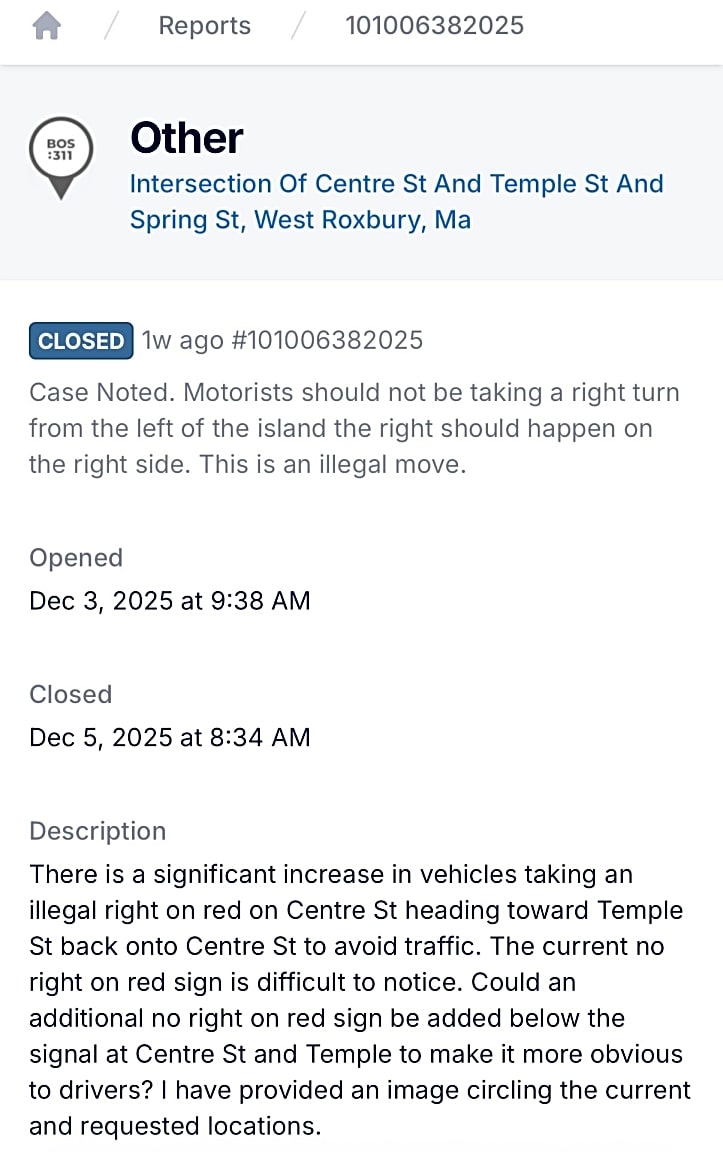This screenshot has height=1152, width=723.
Task: Open the Centre St intersection address link
Action: pos(396,201)
